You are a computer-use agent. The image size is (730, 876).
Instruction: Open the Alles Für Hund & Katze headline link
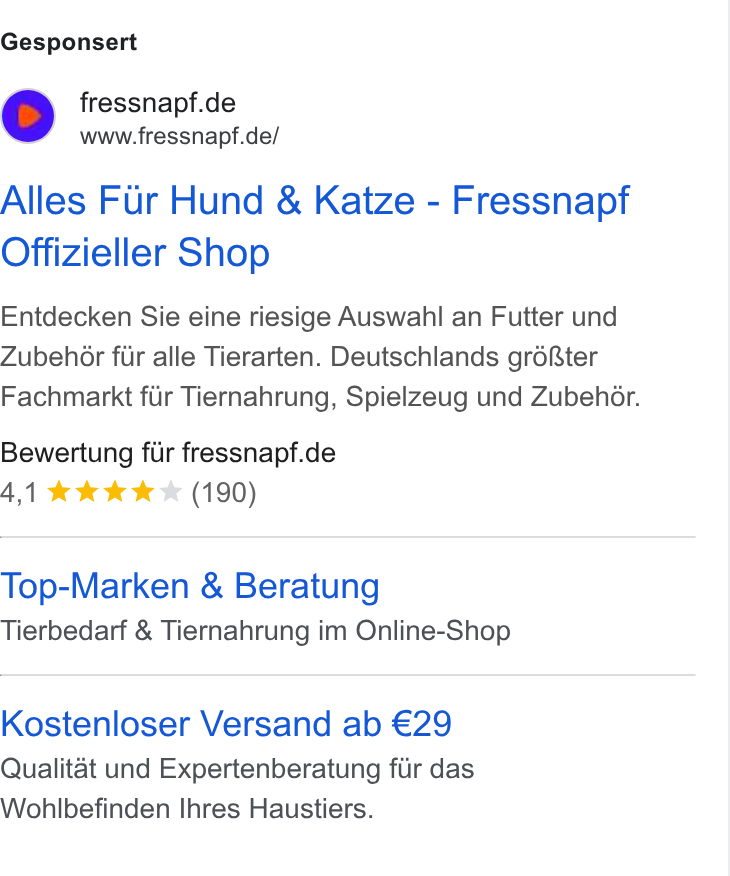pyautogui.click(x=315, y=226)
